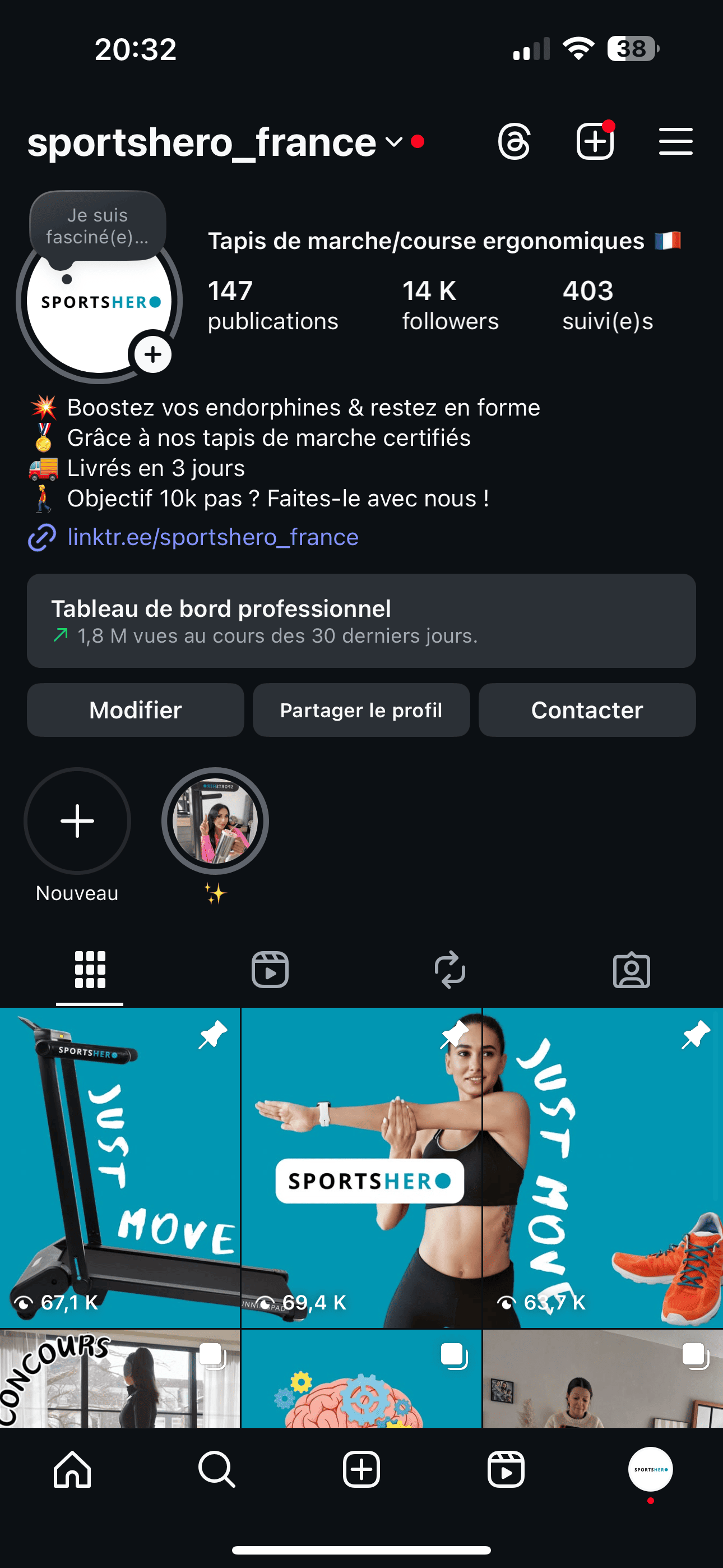Tap Partager le profil
This screenshot has width=723, height=1568.
click(x=361, y=710)
